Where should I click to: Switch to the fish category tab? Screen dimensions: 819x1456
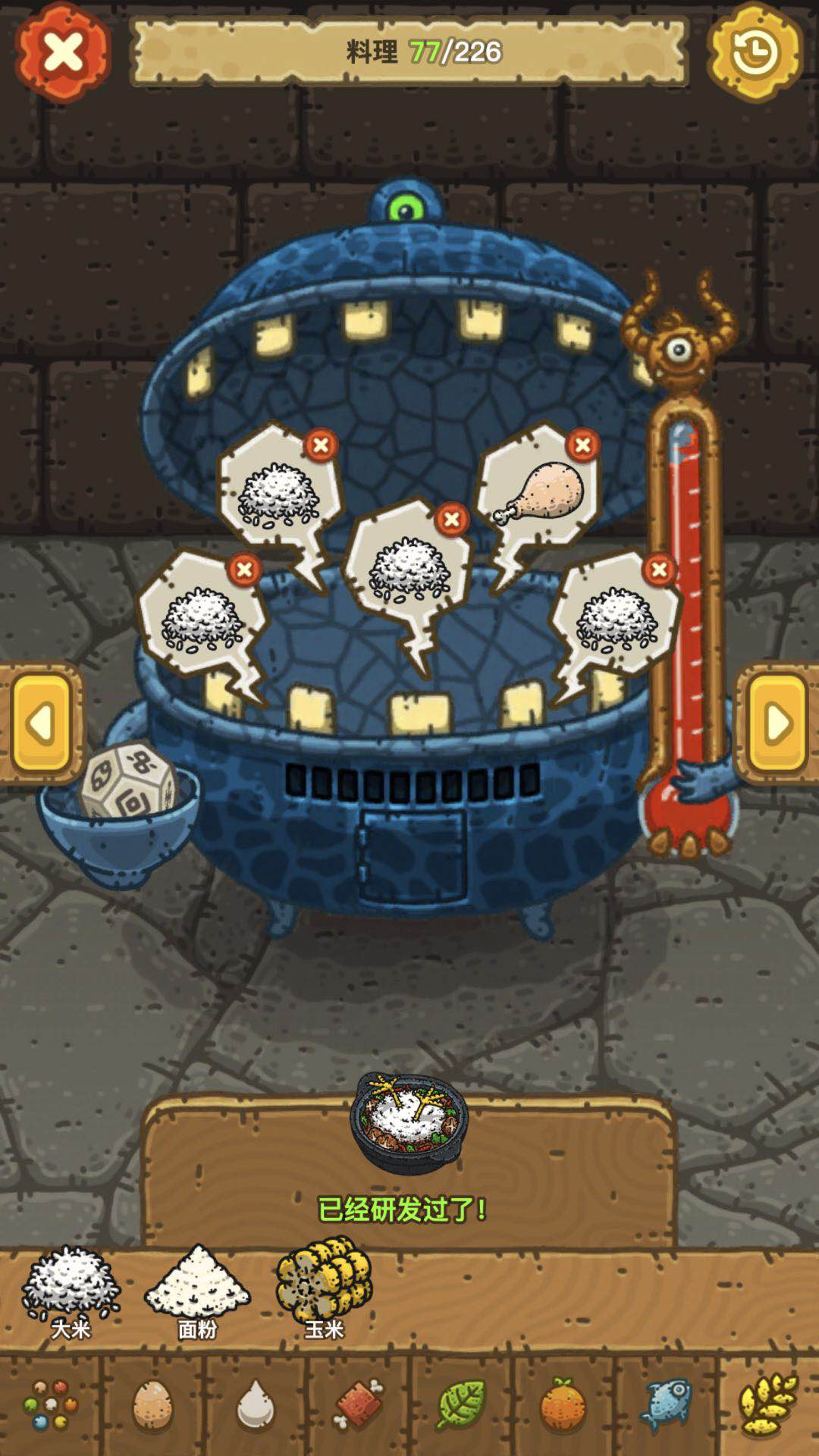click(666, 1405)
